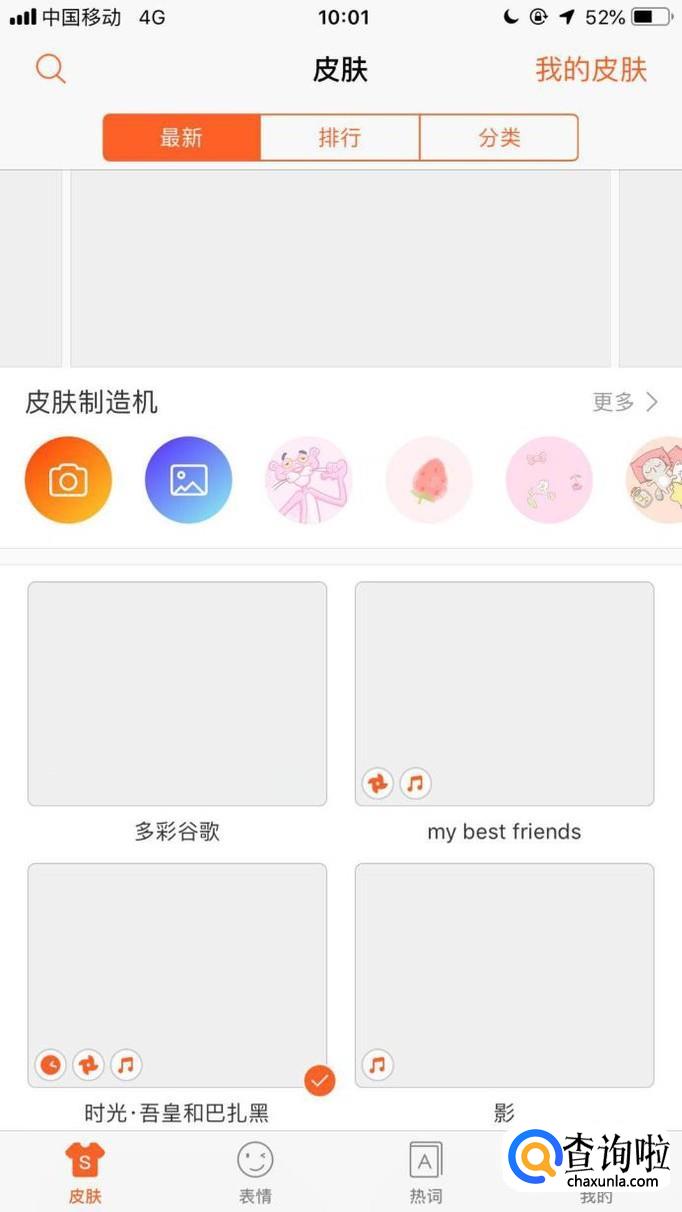This screenshot has height=1212, width=682.
Task: Go to the 我的 bottom tab
Action: coord(596,1180)
